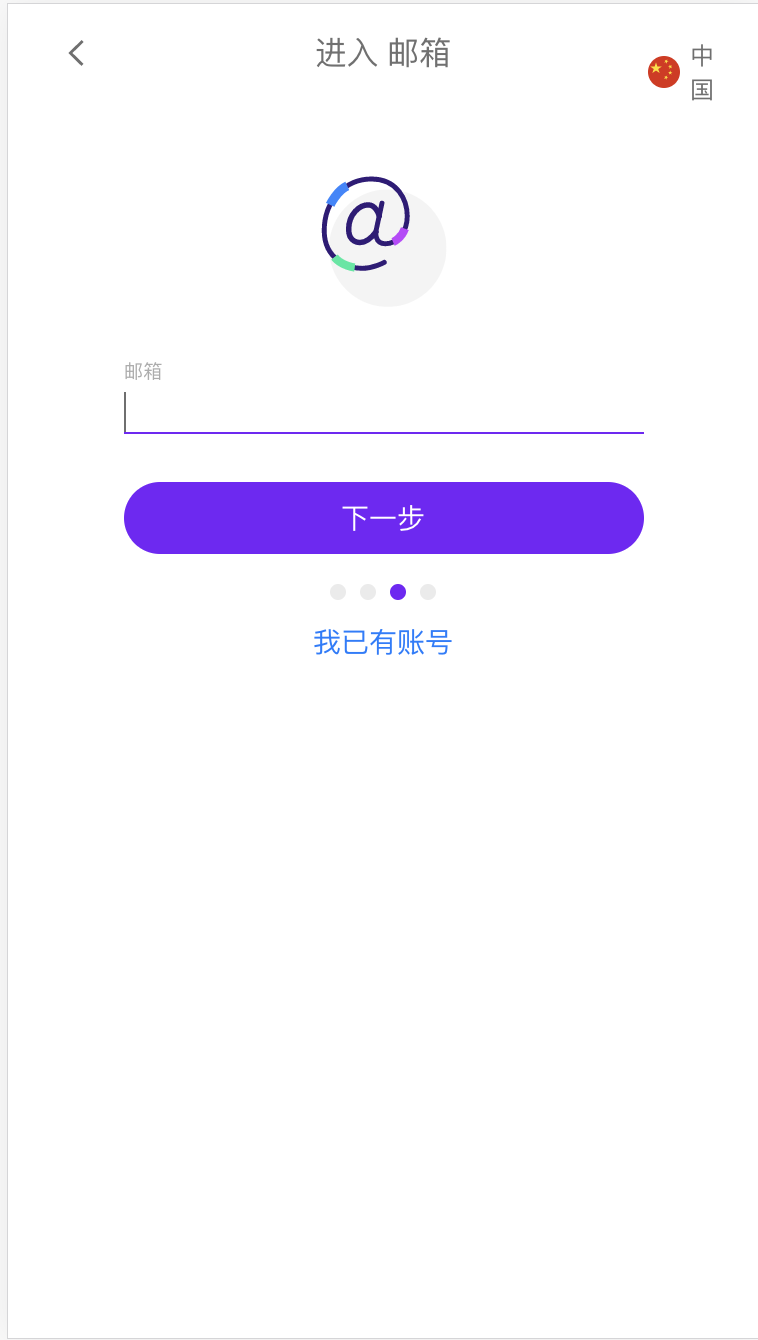Focus the 邮箱 email input field
This screenshot has width=758, height=1340.
383,412
